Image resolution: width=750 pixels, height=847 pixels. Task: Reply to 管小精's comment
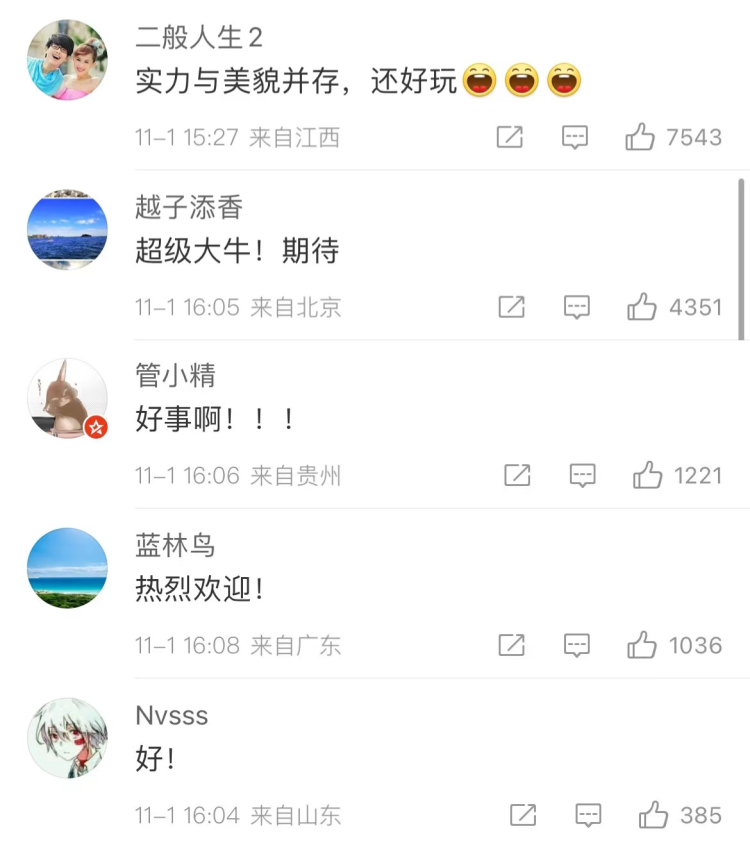[582, 475]
